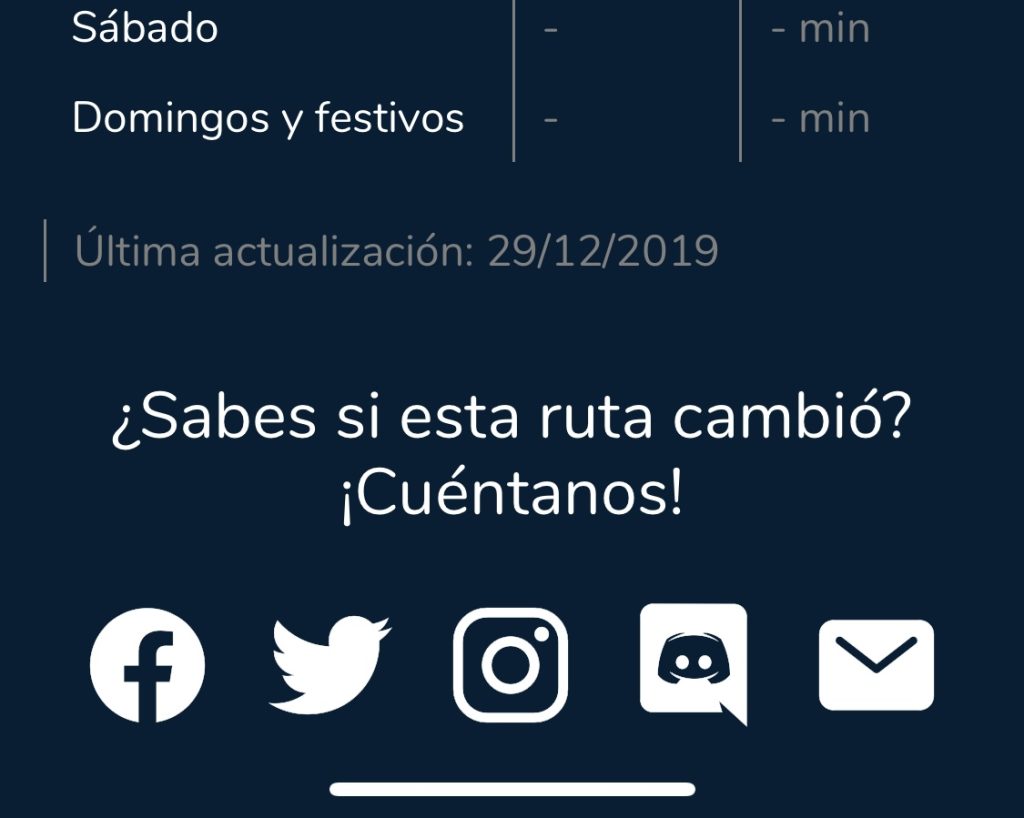Open the Facebook icon to report changes
The image size is (1024, 818).
[x=147, y=665]
